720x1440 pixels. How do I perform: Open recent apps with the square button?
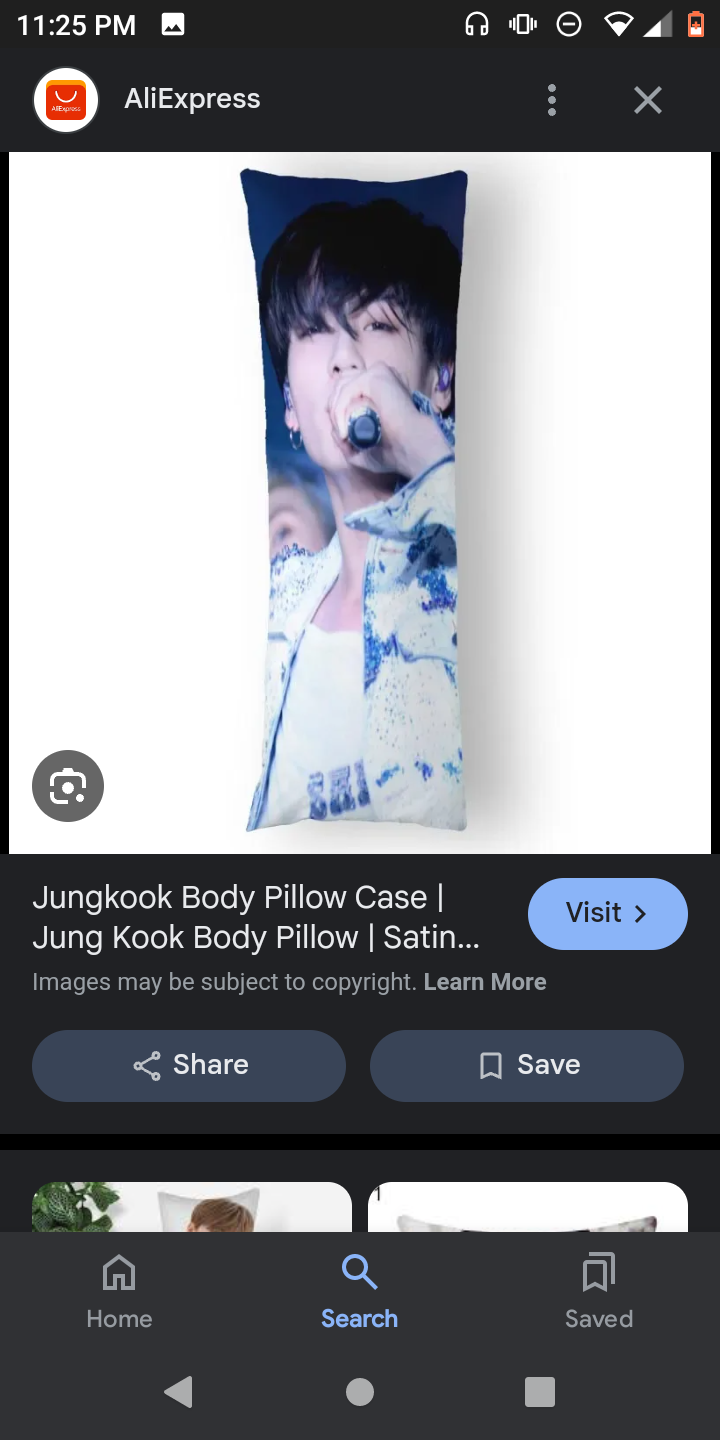(539, 1391)
